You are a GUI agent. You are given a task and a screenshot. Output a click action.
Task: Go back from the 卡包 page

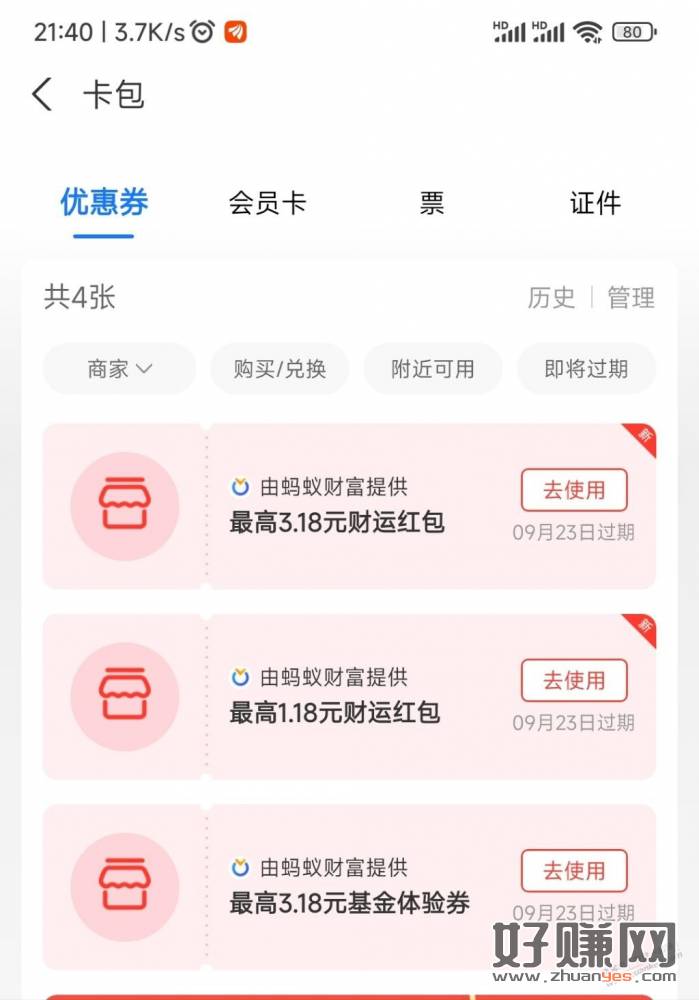(42, 95)
